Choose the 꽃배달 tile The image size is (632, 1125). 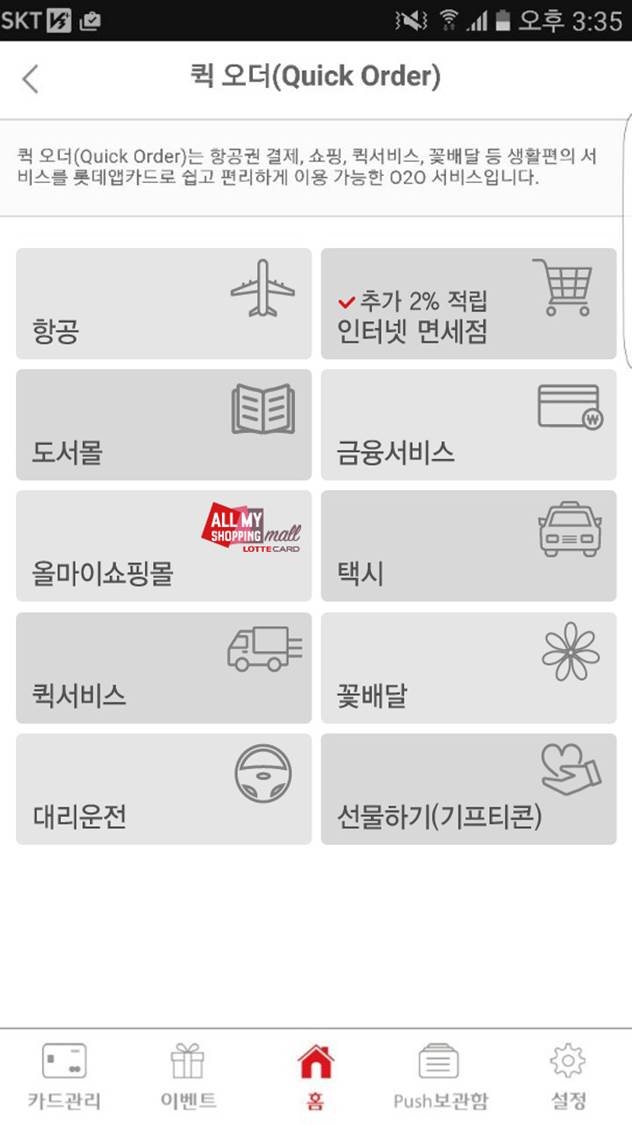pos(468,668)
